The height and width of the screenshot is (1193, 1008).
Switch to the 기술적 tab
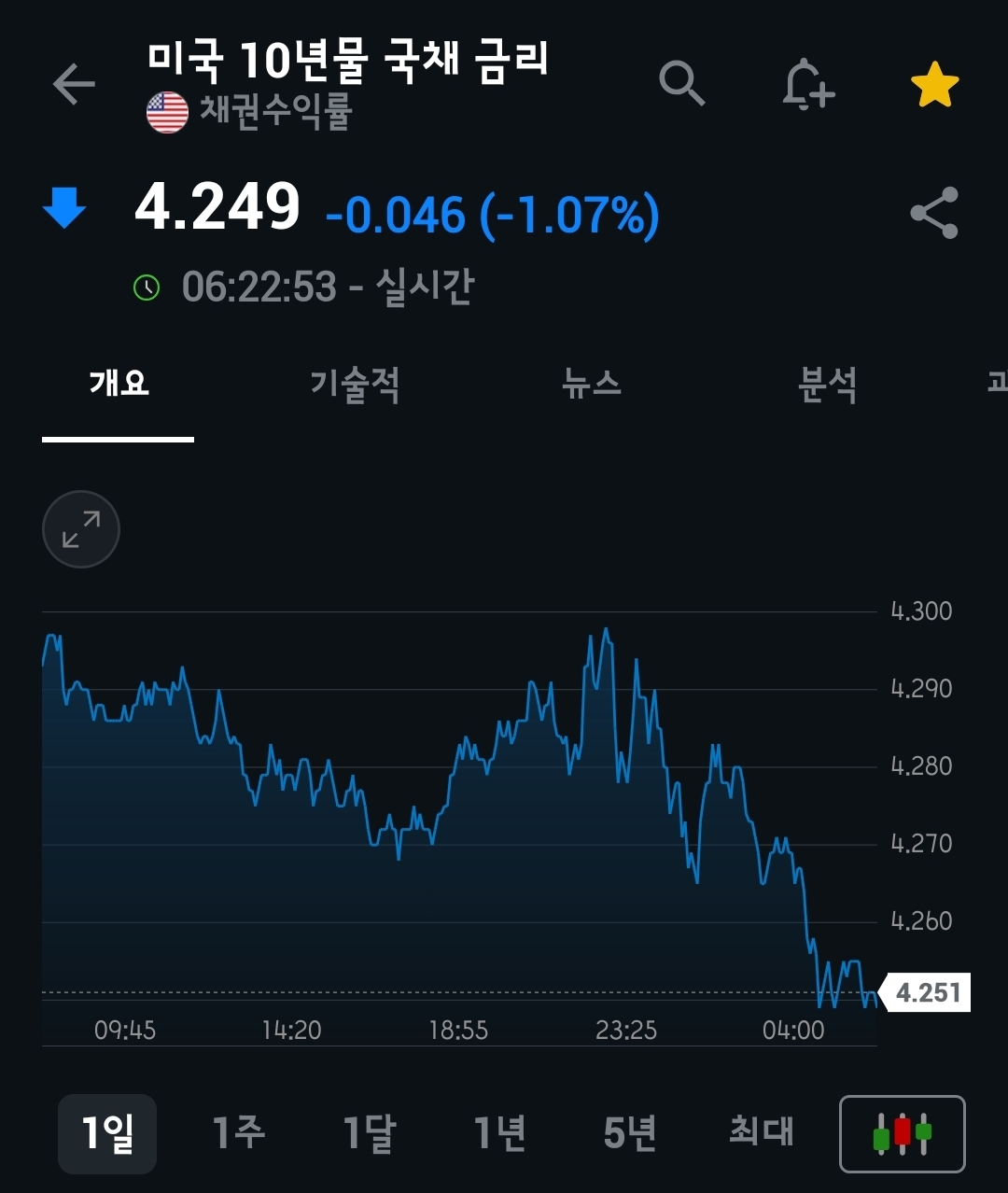(355, 384)
